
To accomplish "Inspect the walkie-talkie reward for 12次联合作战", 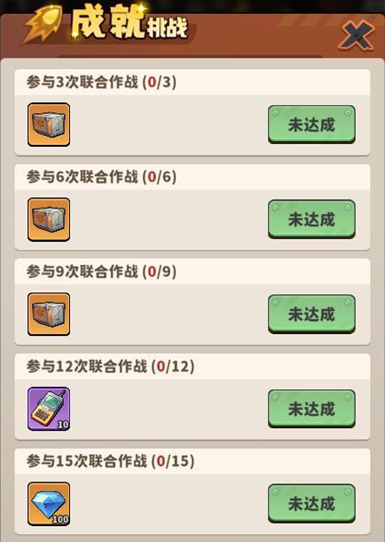I will tap(49, 409).
